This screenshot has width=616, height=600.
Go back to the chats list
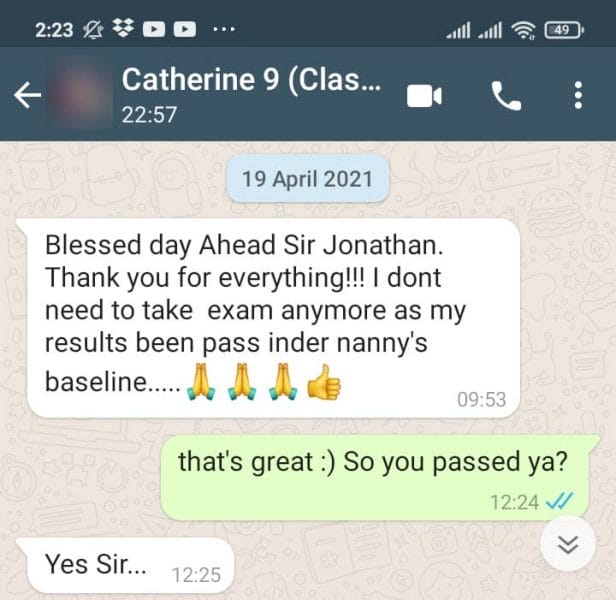coord(27,96)
